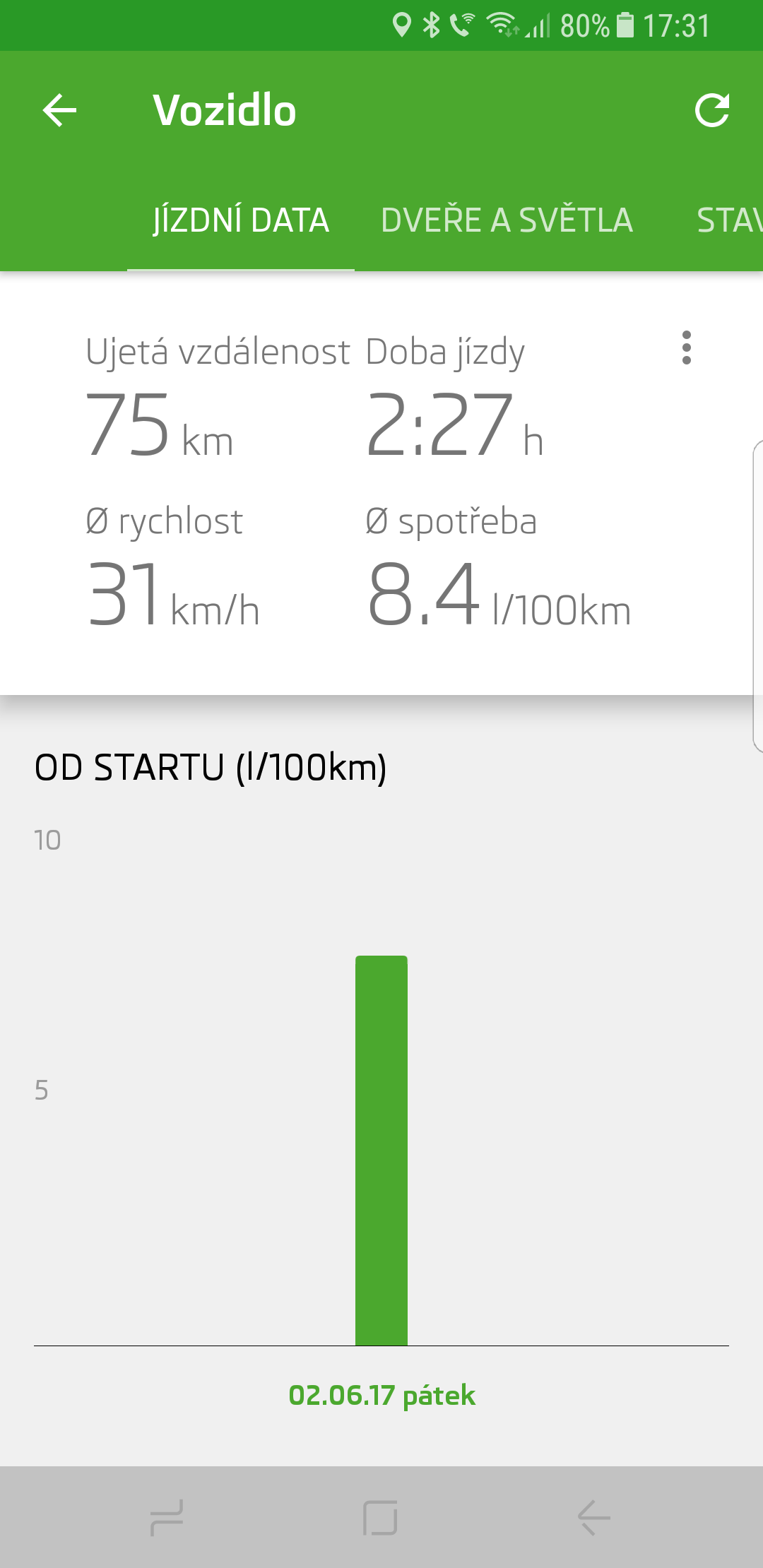Open the partially visible STAV tab

click(731, 220)
